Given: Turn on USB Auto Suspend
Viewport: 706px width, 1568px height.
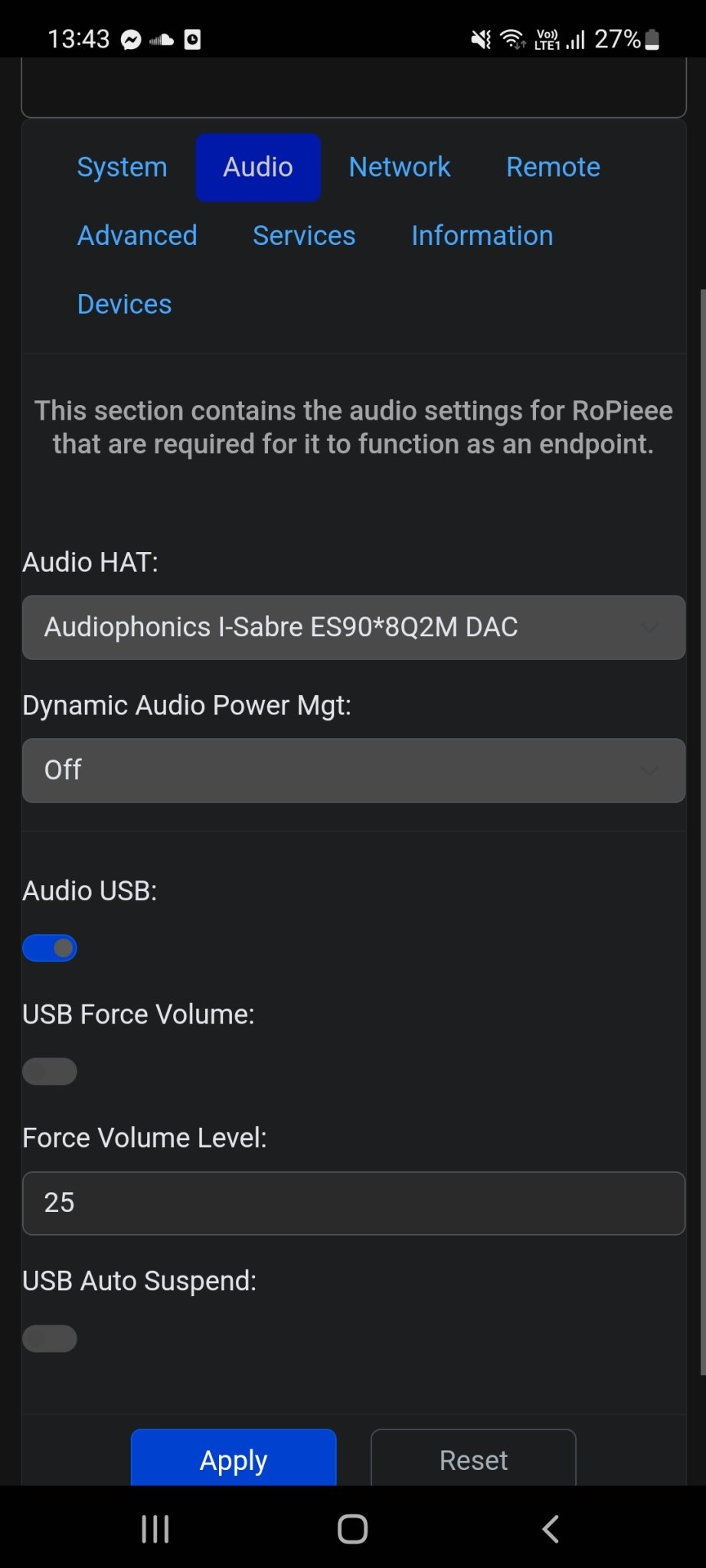Looking at the screenshot, I should [x=50, y=1338].
